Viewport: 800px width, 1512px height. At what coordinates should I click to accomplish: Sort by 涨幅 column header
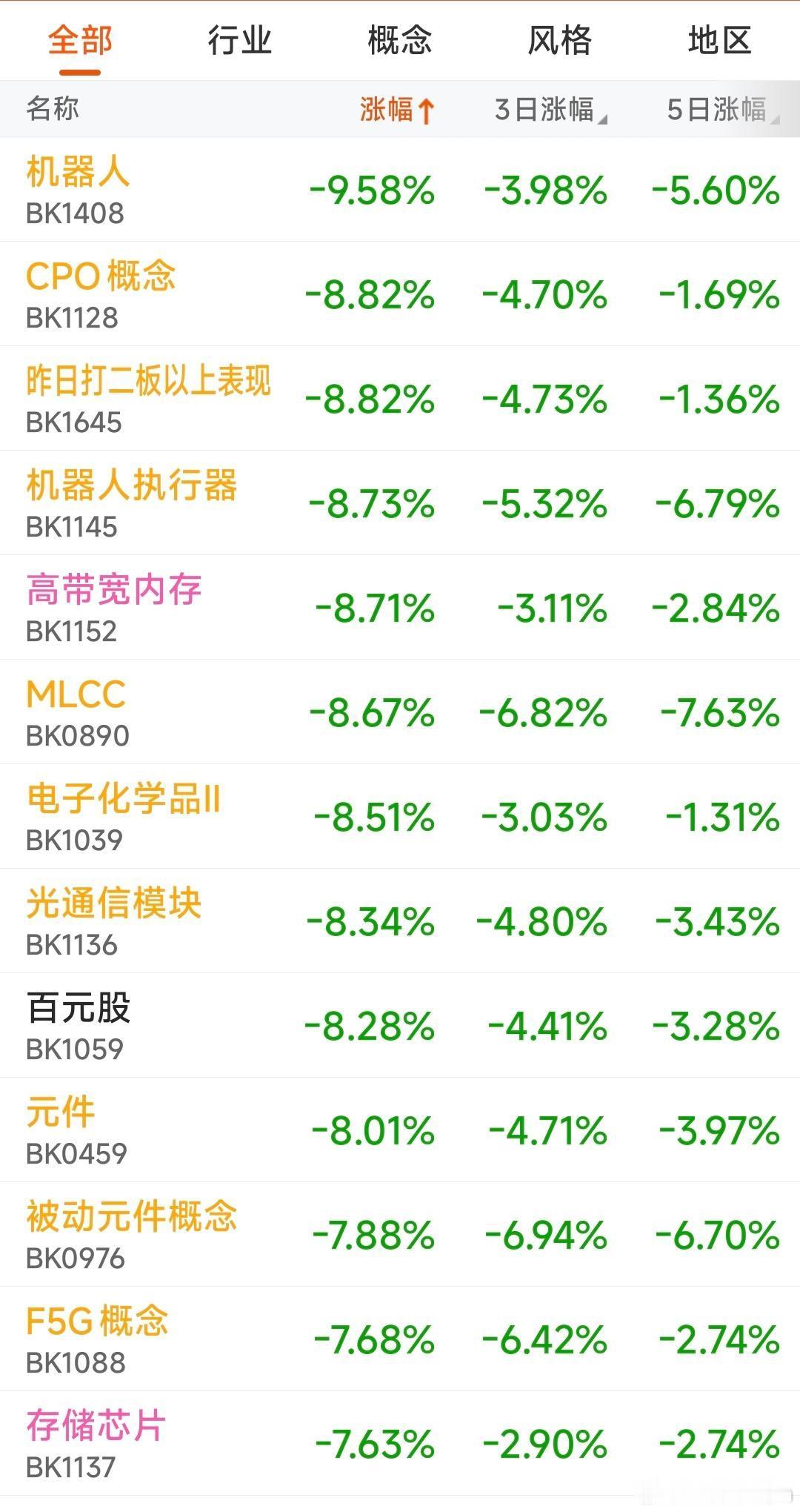397,110
